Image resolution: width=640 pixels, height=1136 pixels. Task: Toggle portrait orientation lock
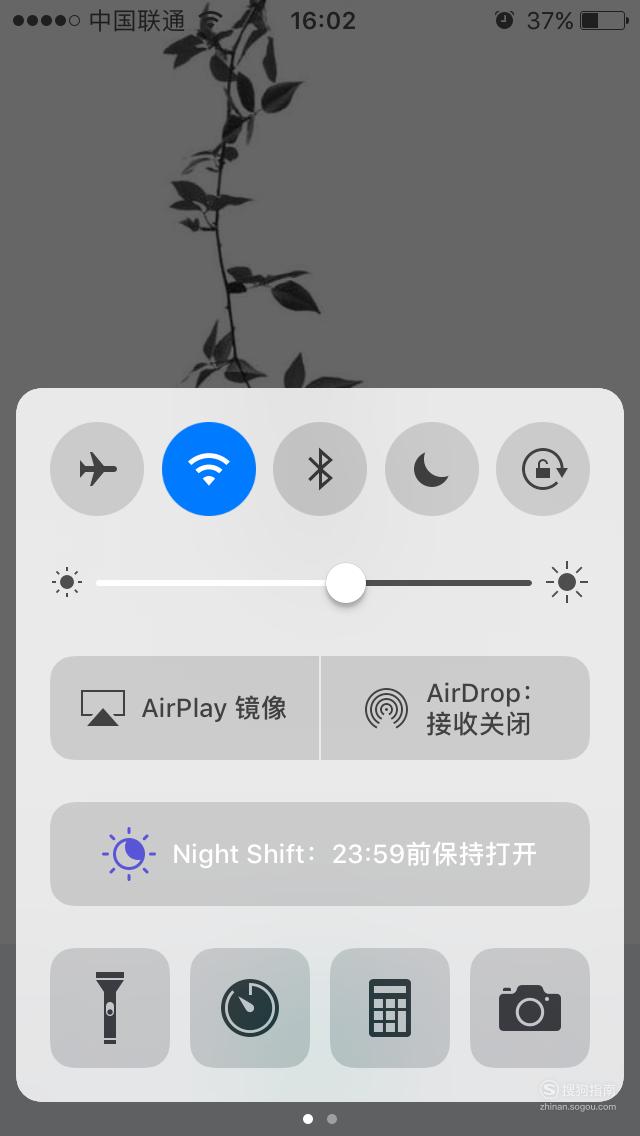coord(543,469)
